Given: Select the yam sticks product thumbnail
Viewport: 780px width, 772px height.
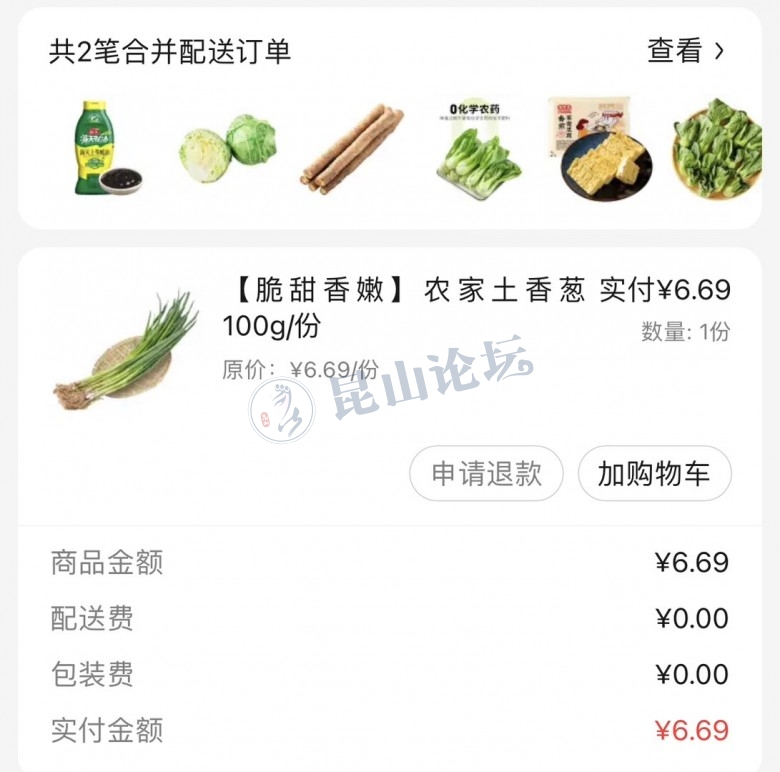Looking at the screenshot, I should coord(352,148).
